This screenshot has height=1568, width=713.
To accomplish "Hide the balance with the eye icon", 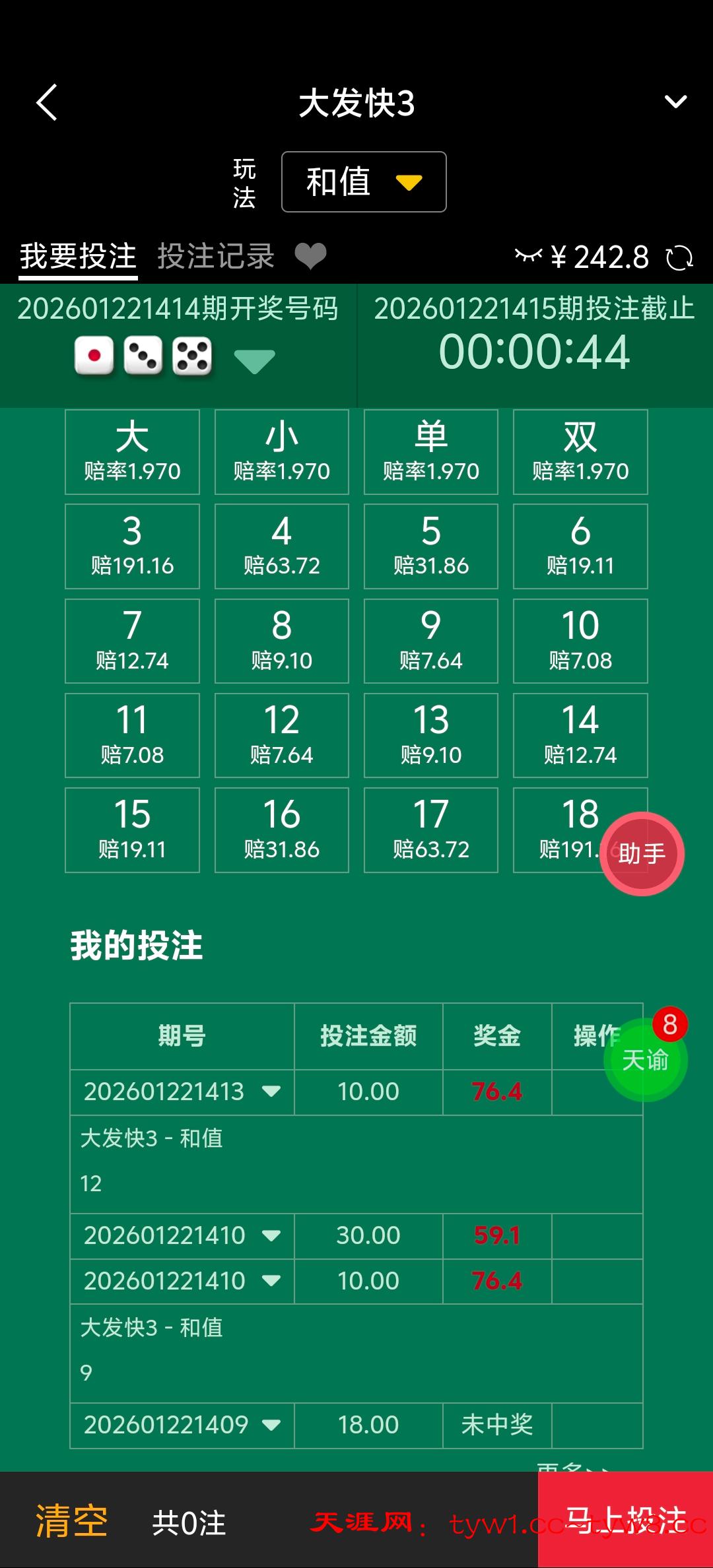I will (528, 256).
